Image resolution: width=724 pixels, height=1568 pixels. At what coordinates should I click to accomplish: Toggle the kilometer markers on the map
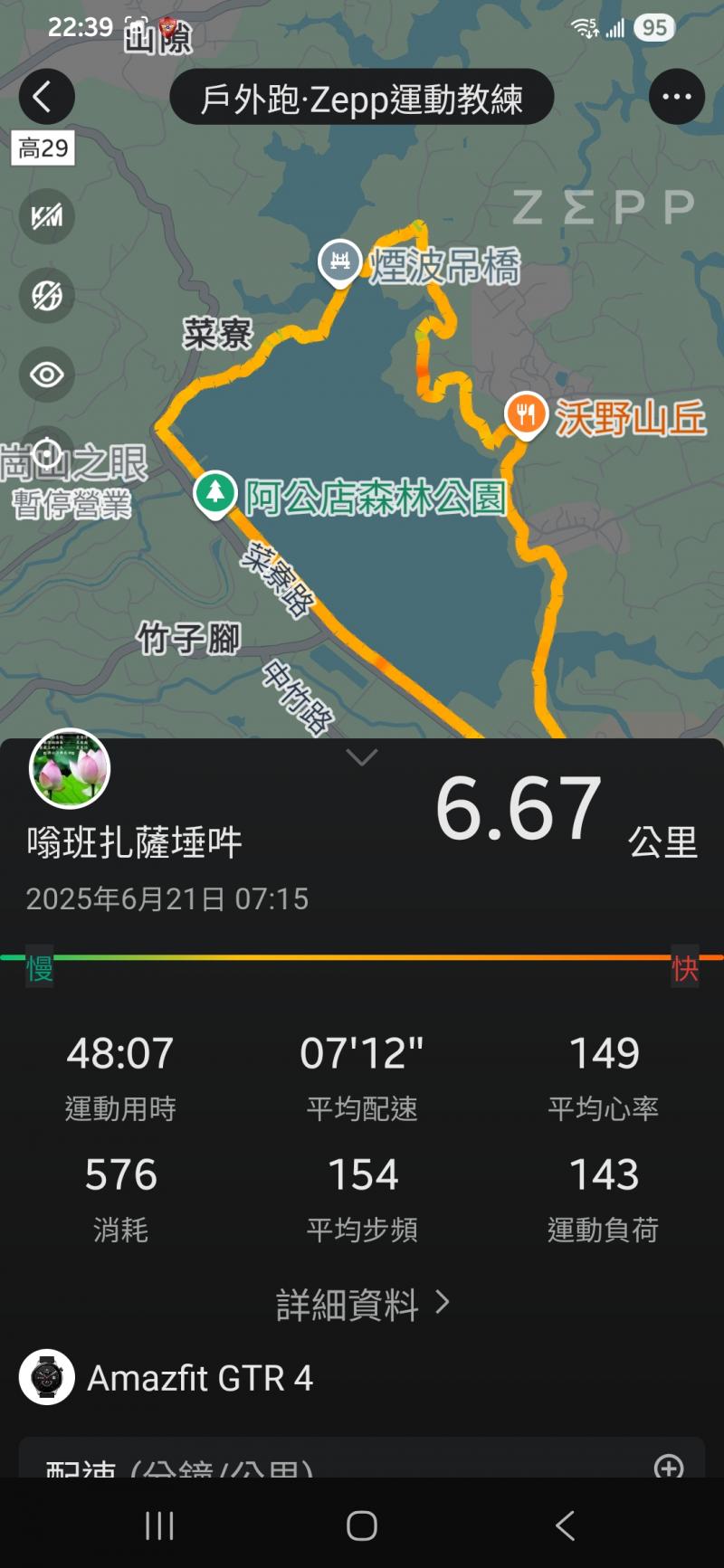coord(47,217)
